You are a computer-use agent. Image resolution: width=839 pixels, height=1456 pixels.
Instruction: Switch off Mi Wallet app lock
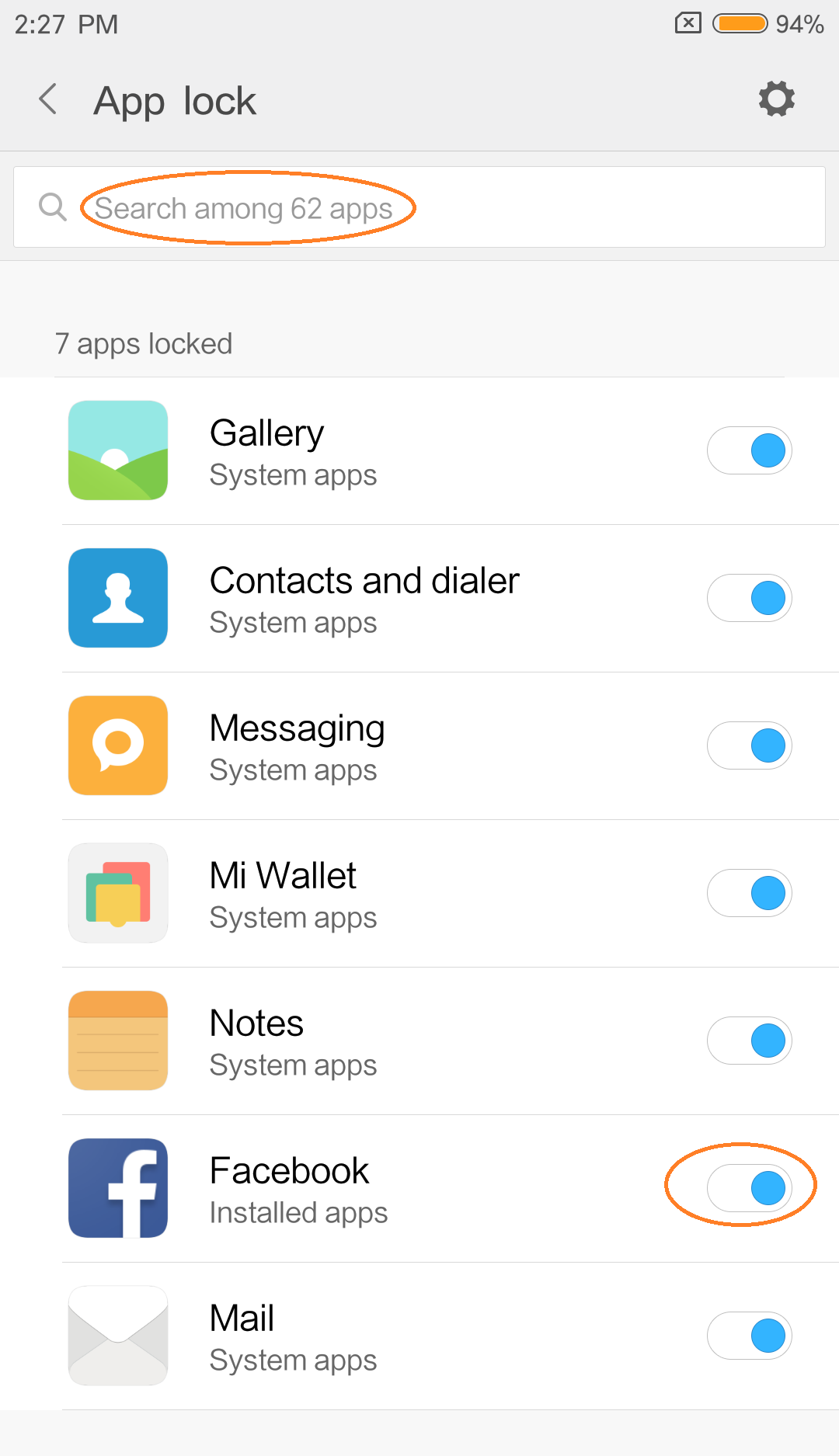[x=750, y=893]
